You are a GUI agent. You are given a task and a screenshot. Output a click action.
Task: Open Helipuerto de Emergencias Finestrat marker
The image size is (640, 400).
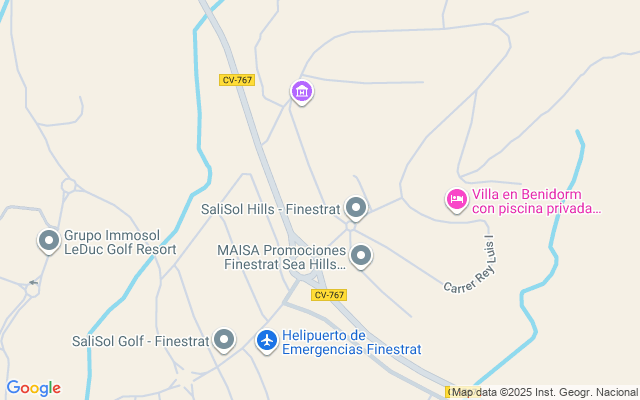coord(267,341)
